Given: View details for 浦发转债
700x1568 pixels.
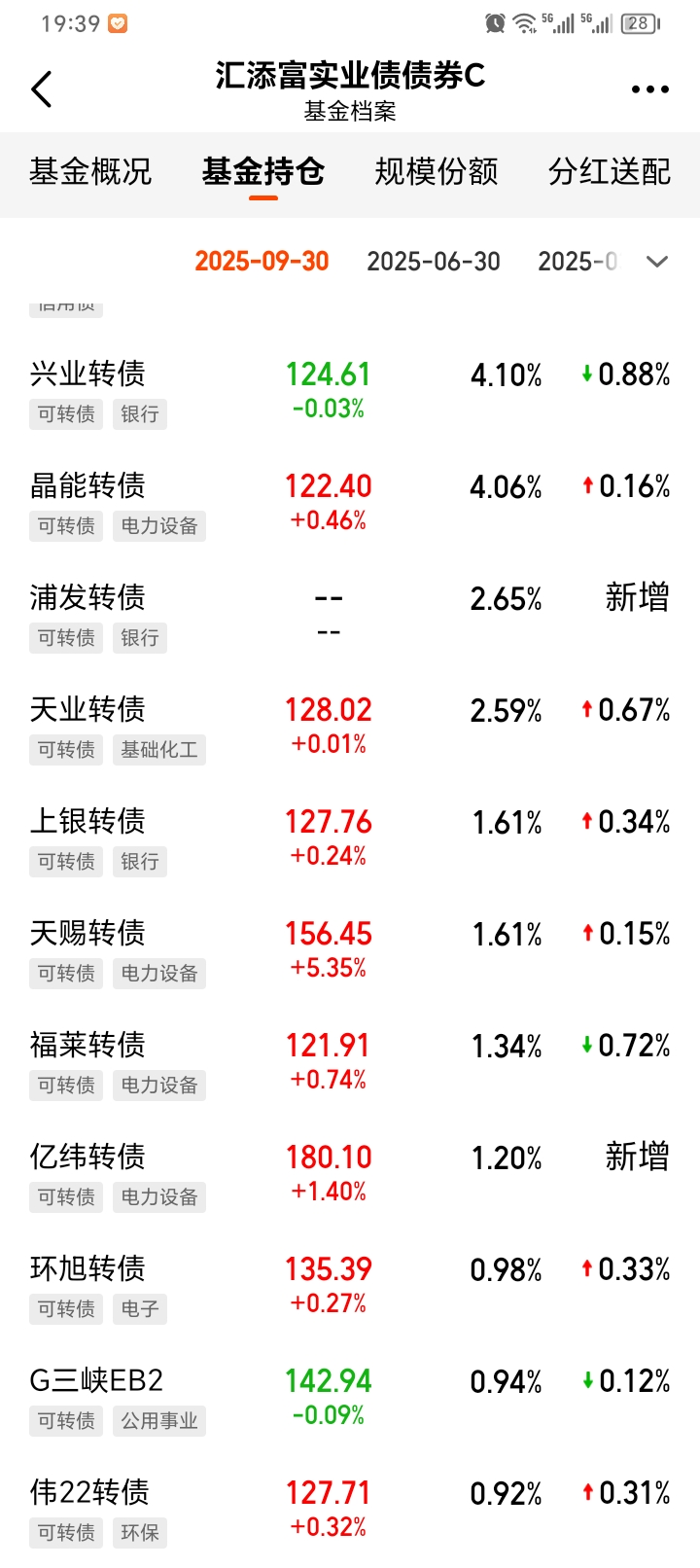Looking at the screenshot, I should point(350,616).
